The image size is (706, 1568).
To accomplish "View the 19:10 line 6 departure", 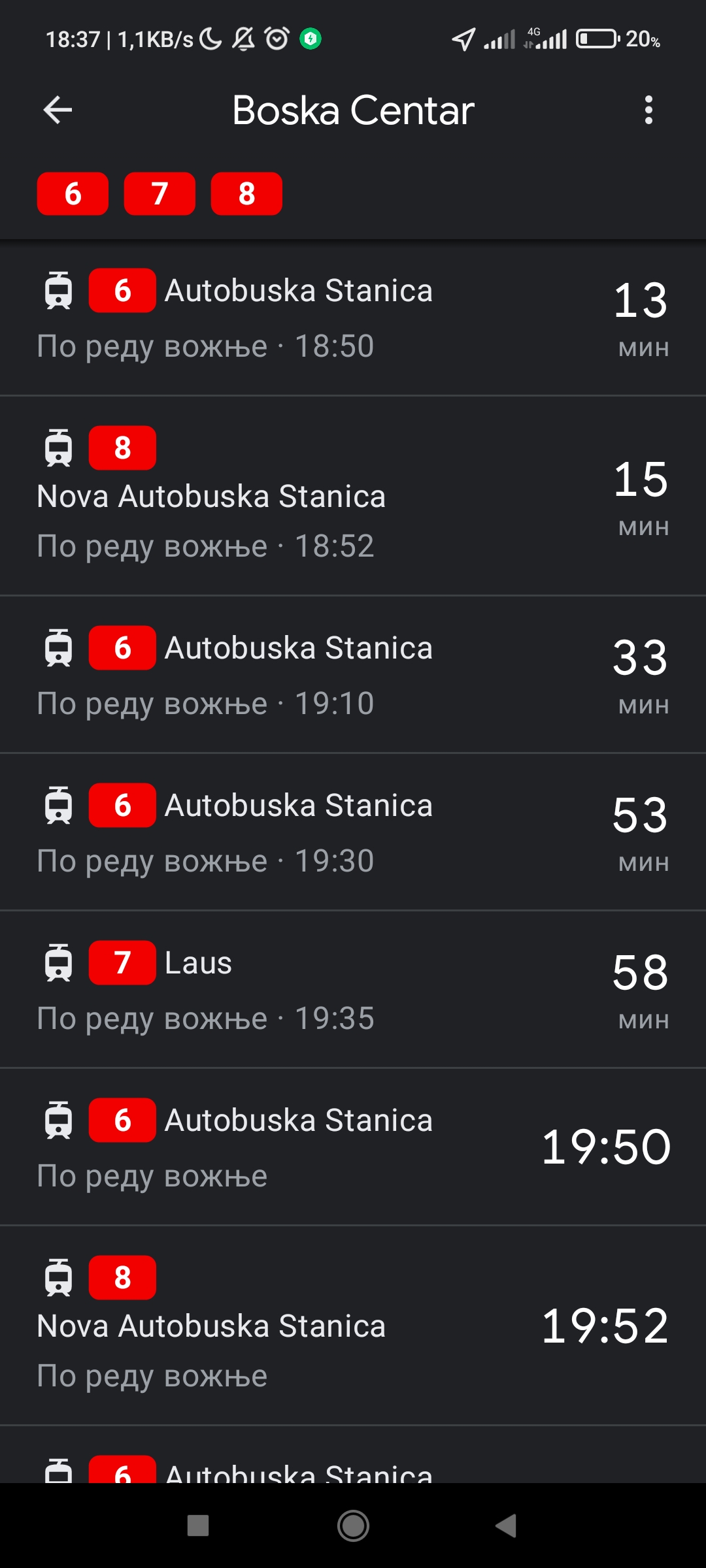I will [x=353, y=675].
